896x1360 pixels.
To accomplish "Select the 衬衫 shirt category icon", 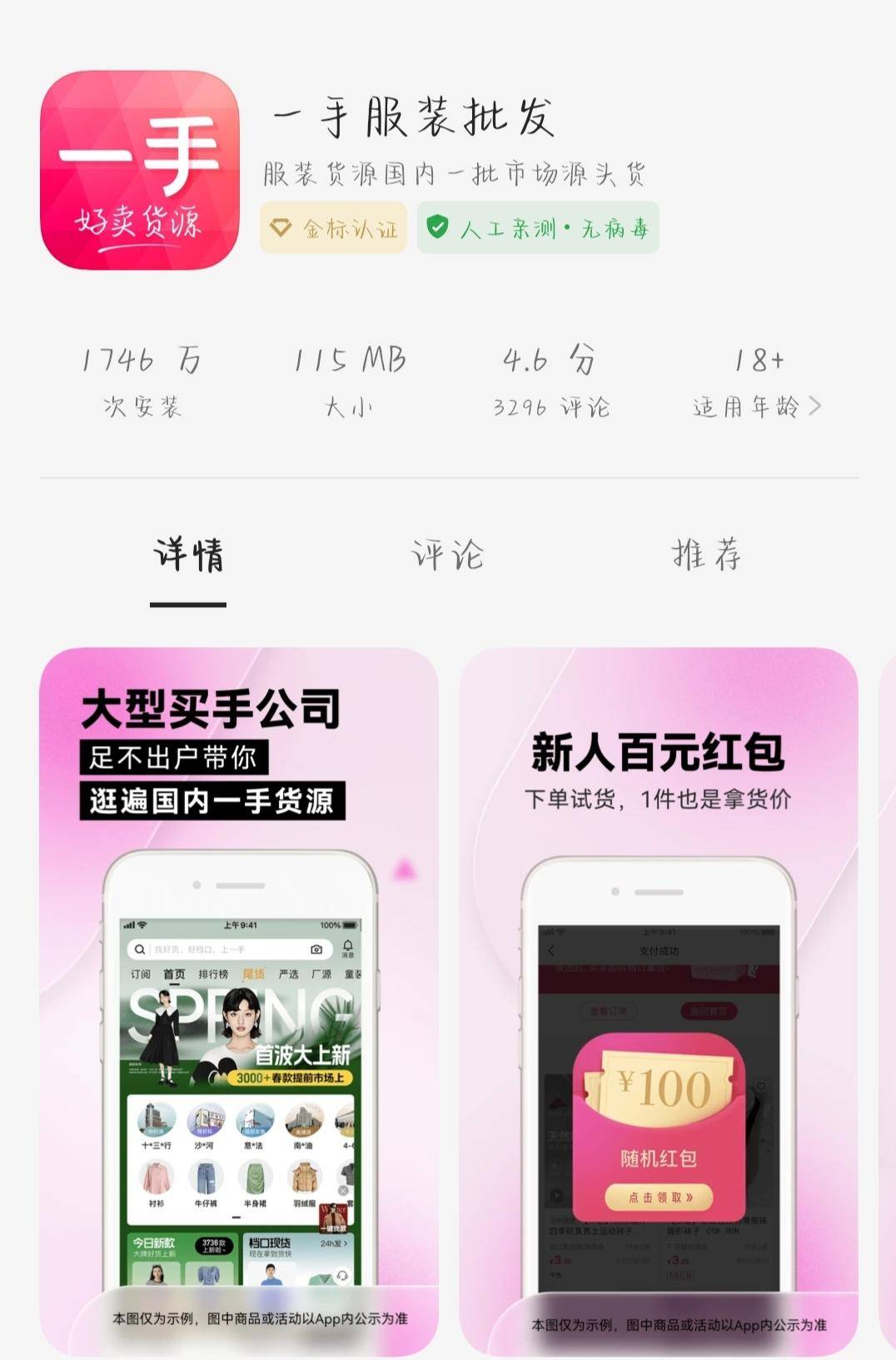I will coord(156,1178).
